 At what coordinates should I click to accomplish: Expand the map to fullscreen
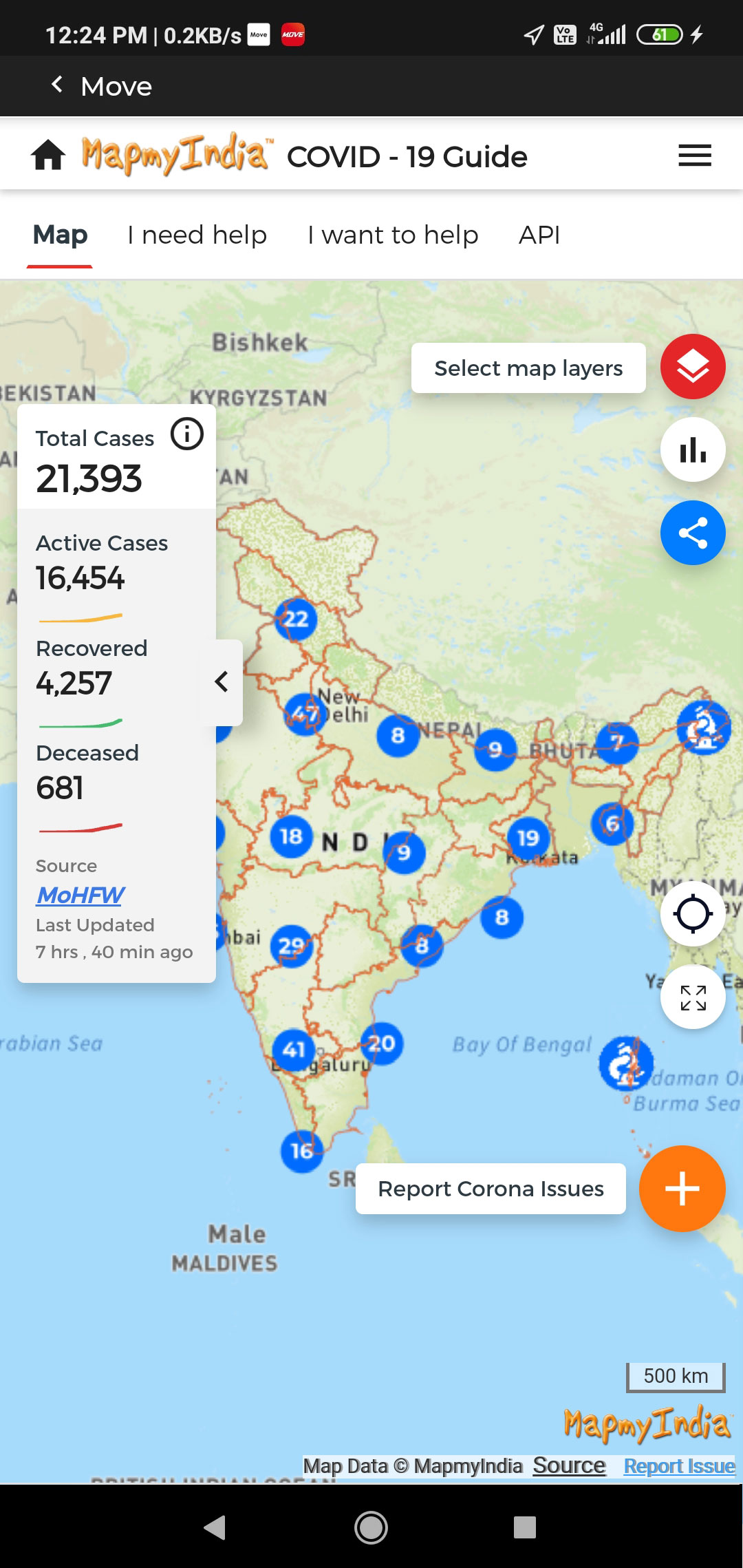(x=692, y=997)
